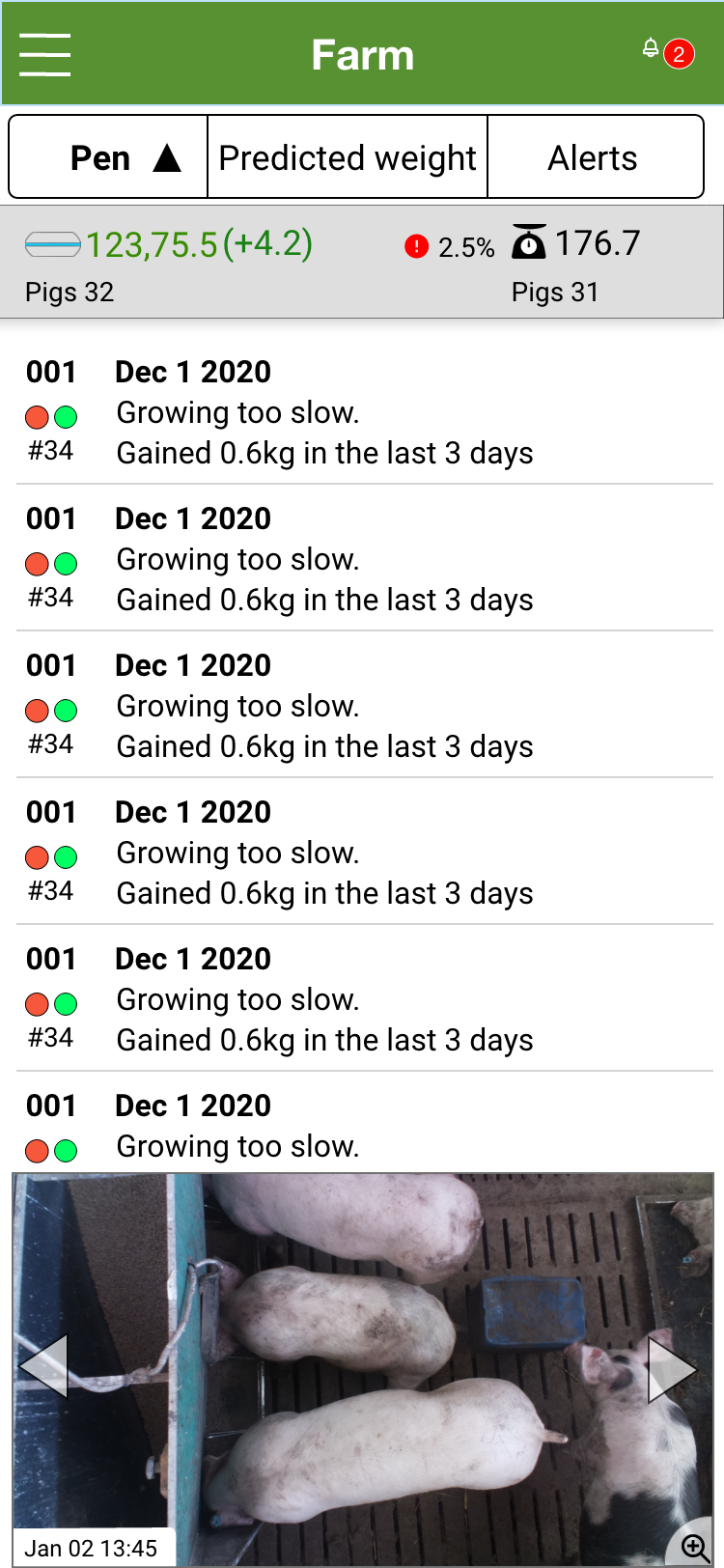
Task: Select the Pen tab
Action: tap(108, 157)
